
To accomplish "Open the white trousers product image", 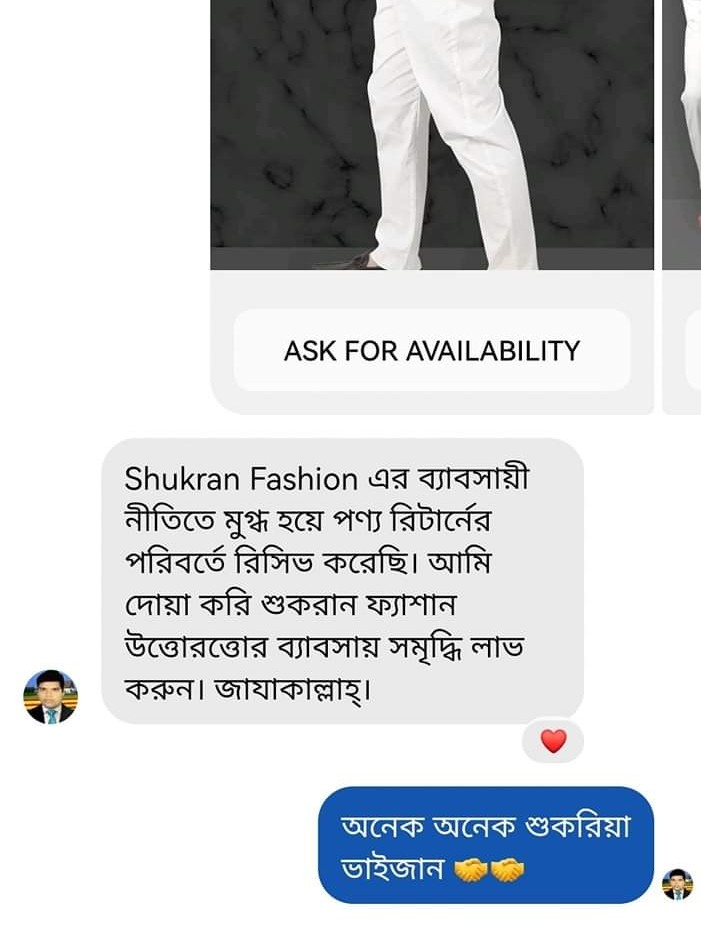I will [431, 135].
